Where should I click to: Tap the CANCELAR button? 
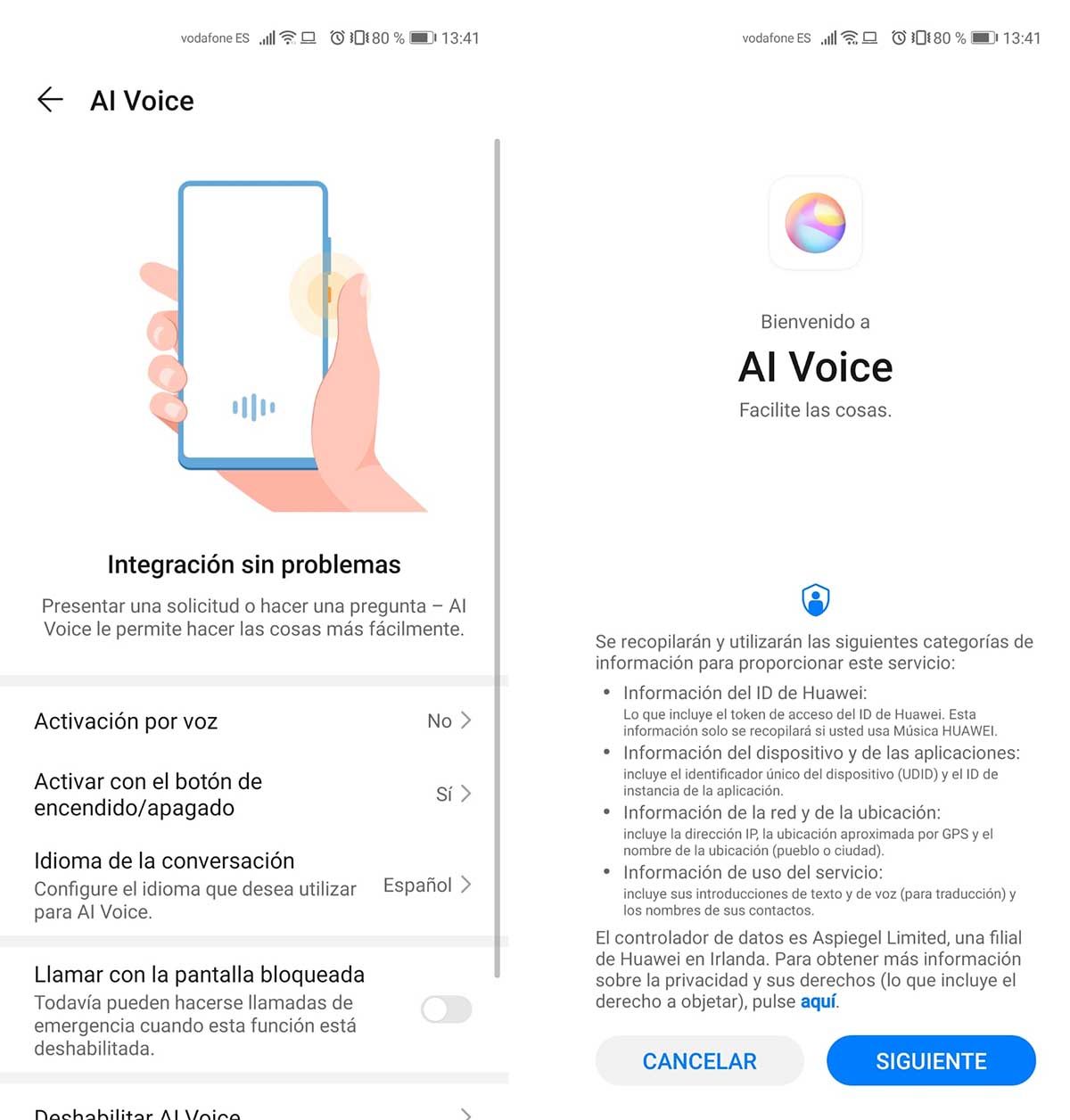pyautogui.click(x=699, y=1061)
